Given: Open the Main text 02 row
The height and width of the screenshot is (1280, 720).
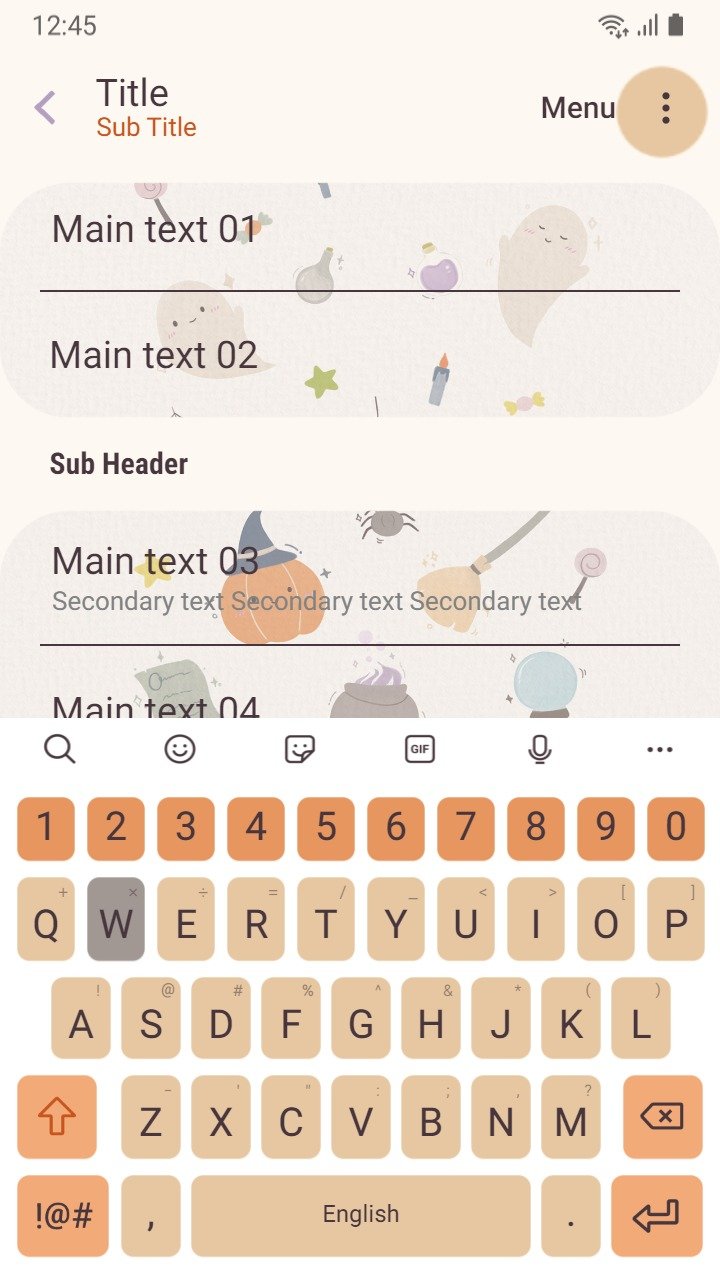Looking at the screenshot, I should pos(360,354).
